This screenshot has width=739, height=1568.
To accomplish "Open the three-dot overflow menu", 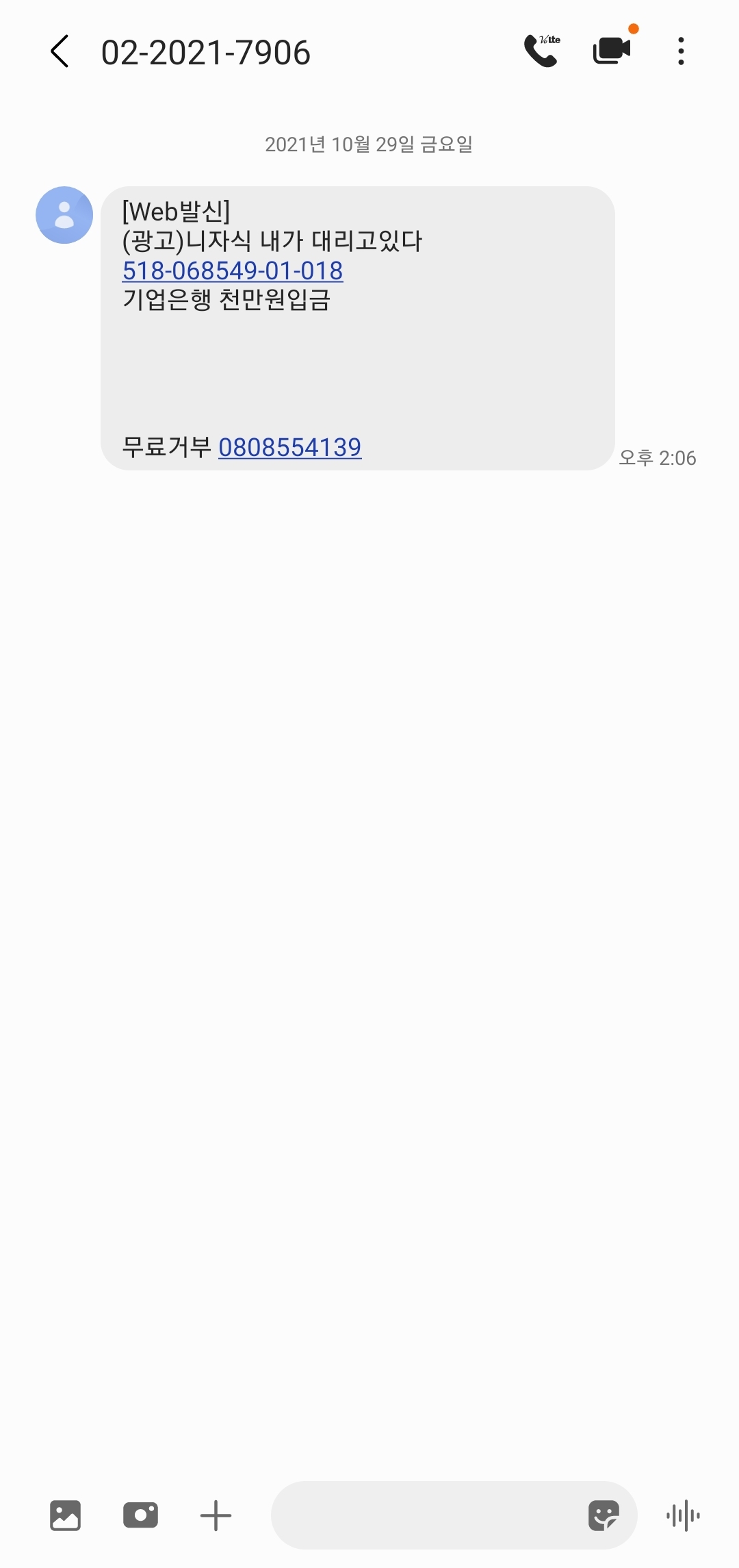I will (x=681, y=51).
